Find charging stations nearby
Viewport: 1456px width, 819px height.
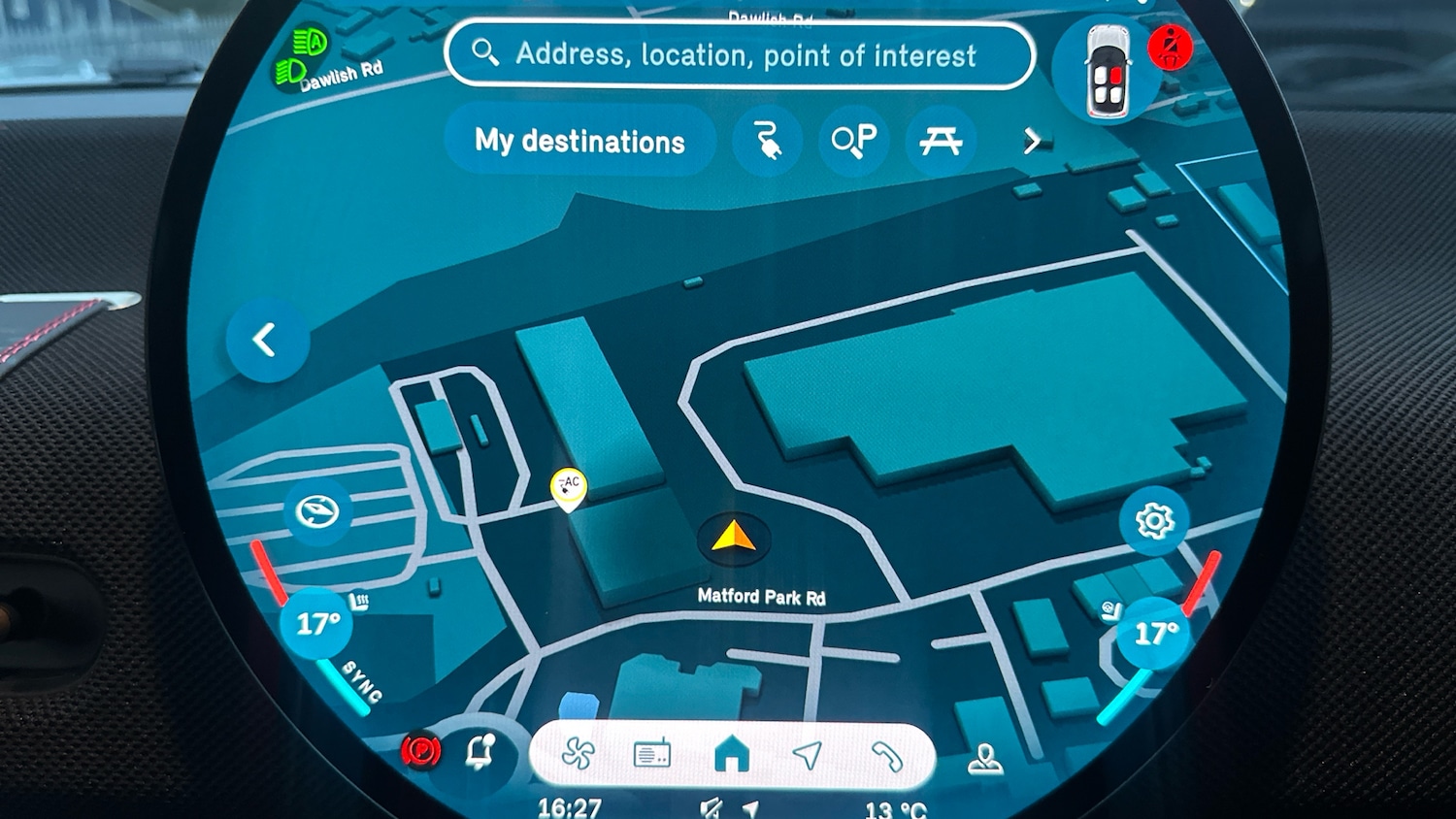[x=767, y=142]
